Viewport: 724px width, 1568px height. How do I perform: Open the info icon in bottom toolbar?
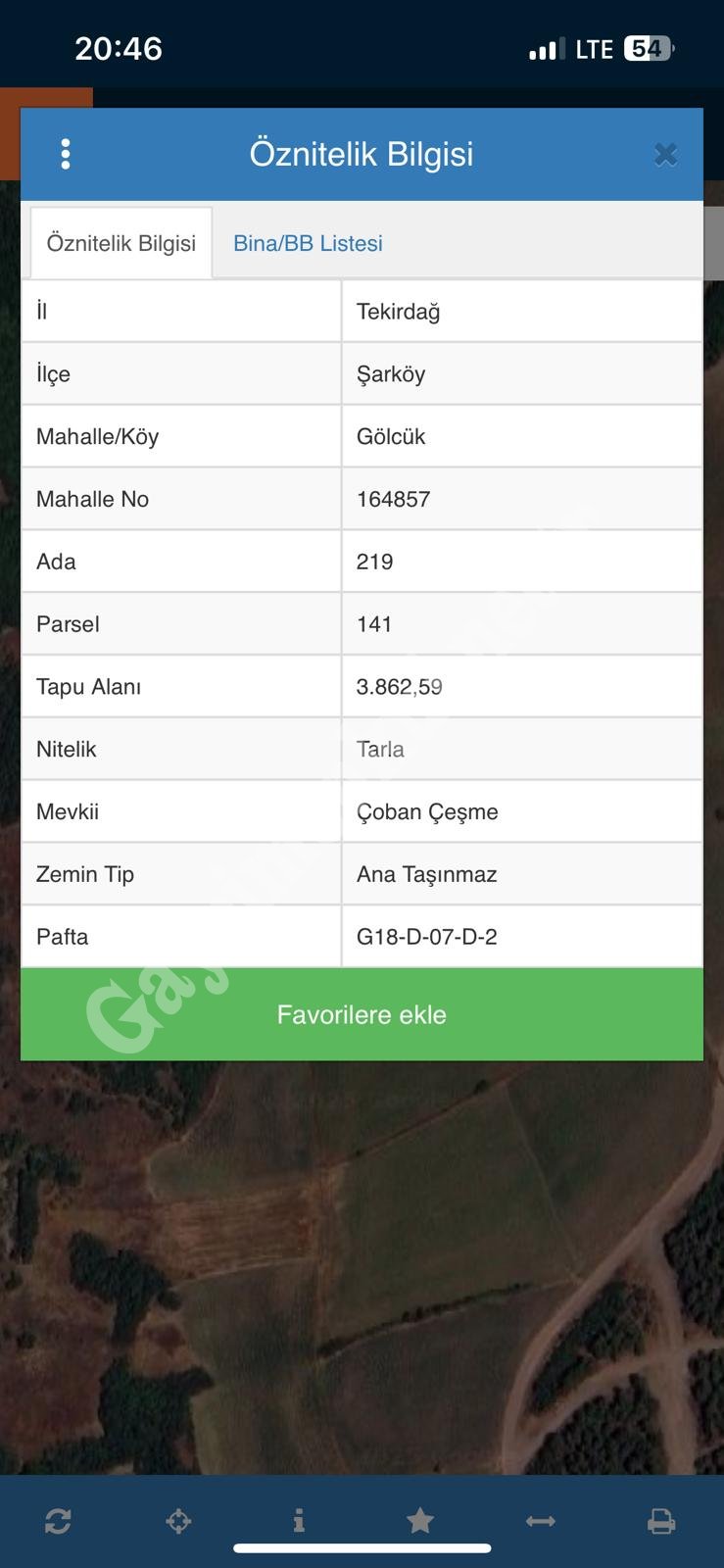(x=299, y=1521)
